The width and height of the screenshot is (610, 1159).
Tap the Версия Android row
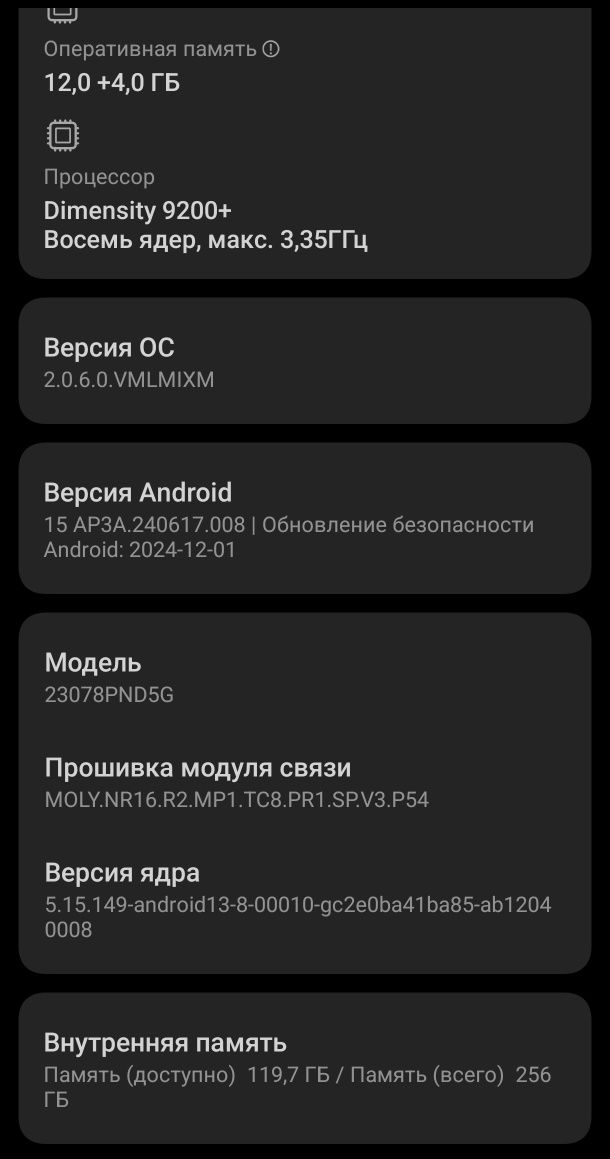[x=304, y=519]
